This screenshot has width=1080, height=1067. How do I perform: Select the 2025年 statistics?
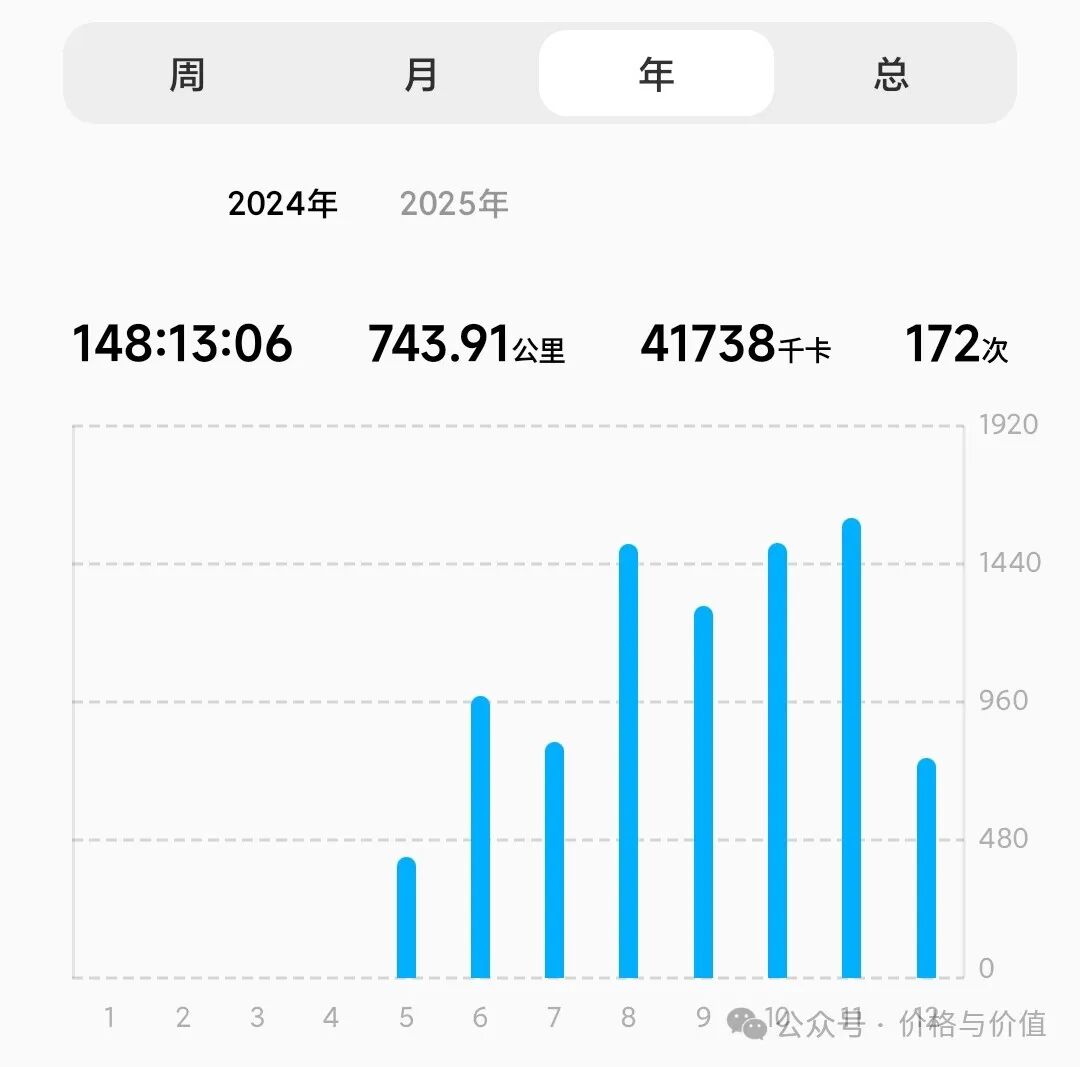(x=454, y=204)
